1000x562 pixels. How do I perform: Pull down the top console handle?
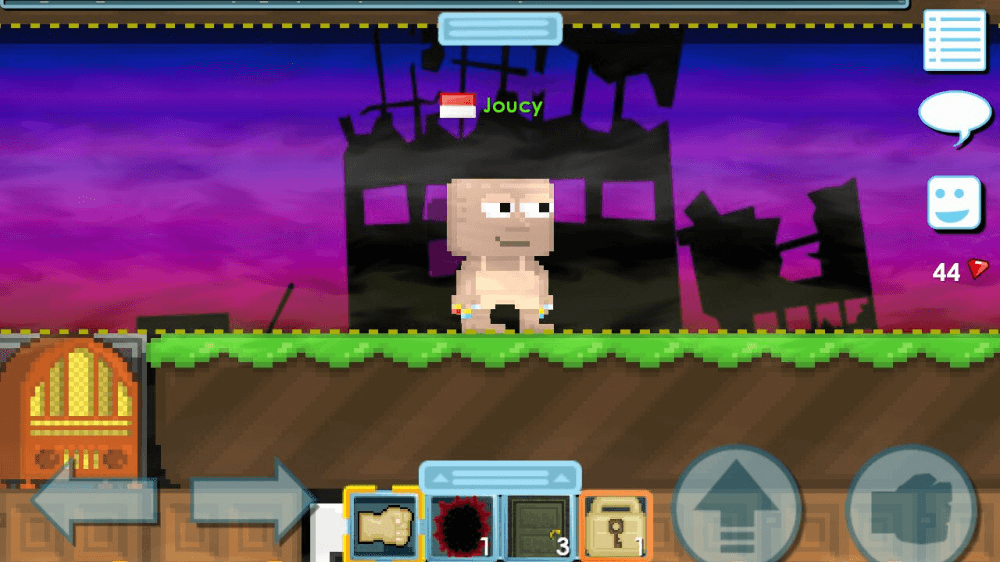500,28
